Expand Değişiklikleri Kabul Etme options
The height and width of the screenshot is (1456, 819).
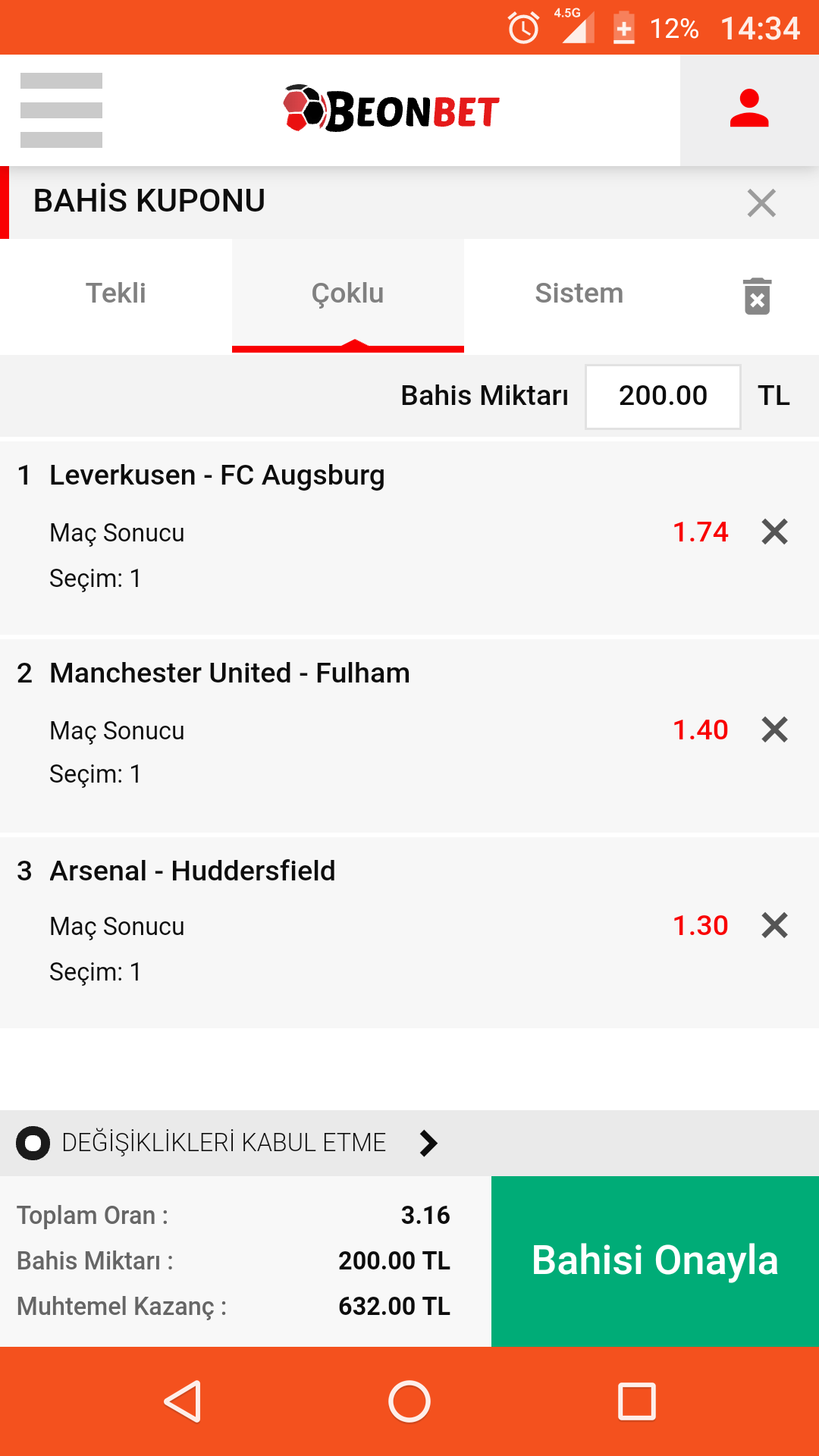click(x=227, y=1143)
